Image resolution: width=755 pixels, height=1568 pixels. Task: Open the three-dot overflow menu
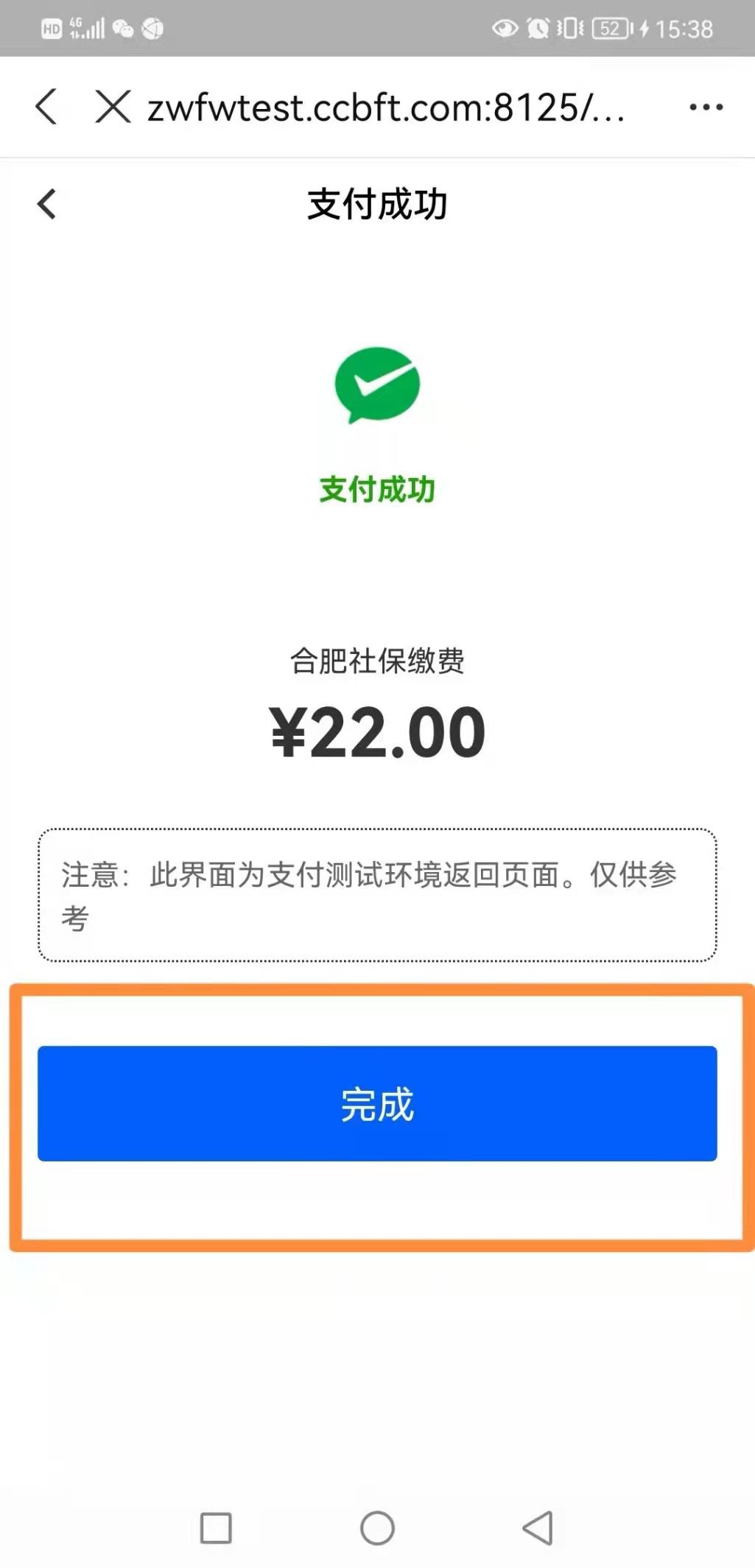tap(706, 108)
